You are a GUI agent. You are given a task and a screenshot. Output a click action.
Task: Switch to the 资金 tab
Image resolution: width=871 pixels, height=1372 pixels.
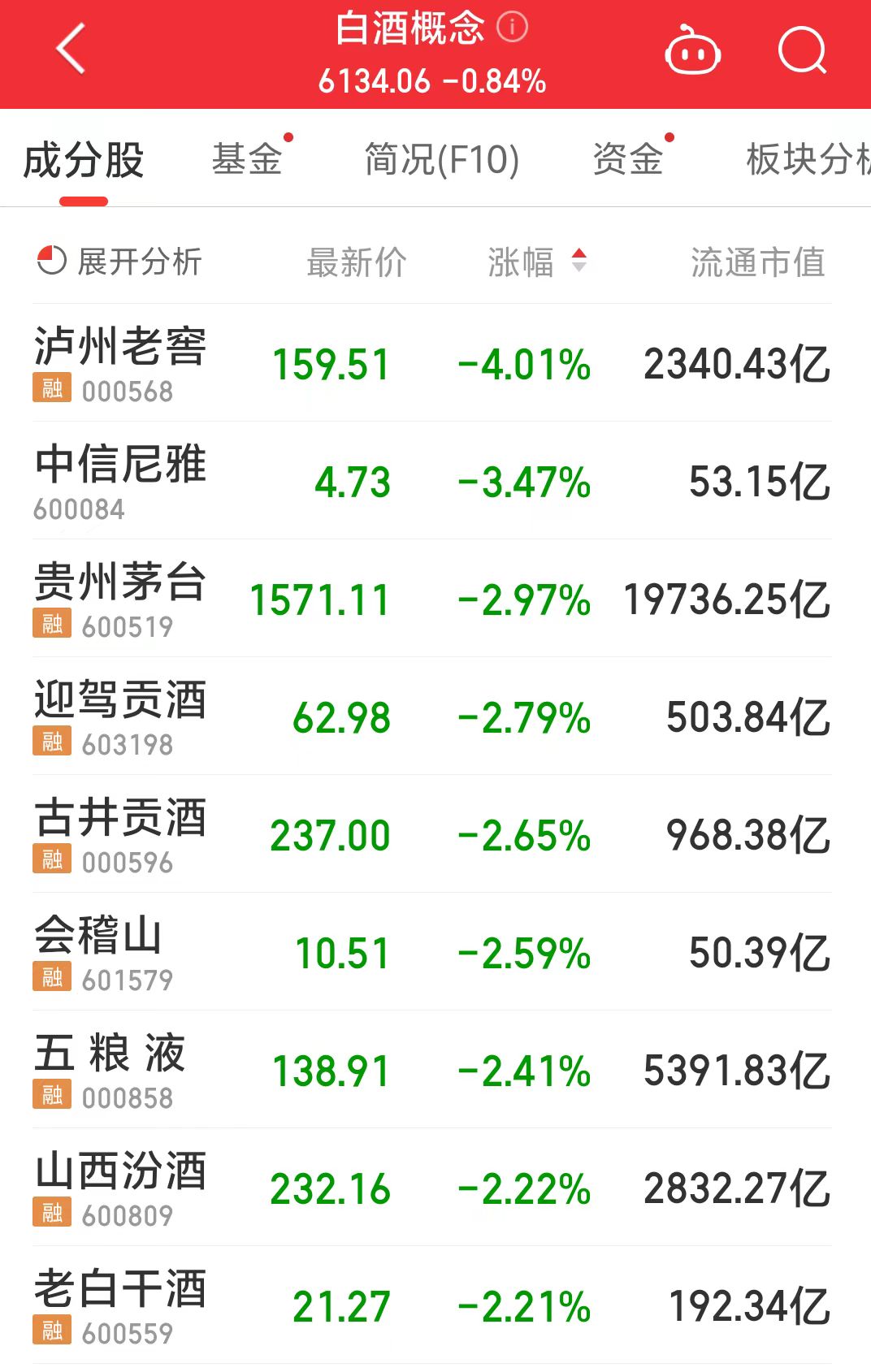[628, 159]
